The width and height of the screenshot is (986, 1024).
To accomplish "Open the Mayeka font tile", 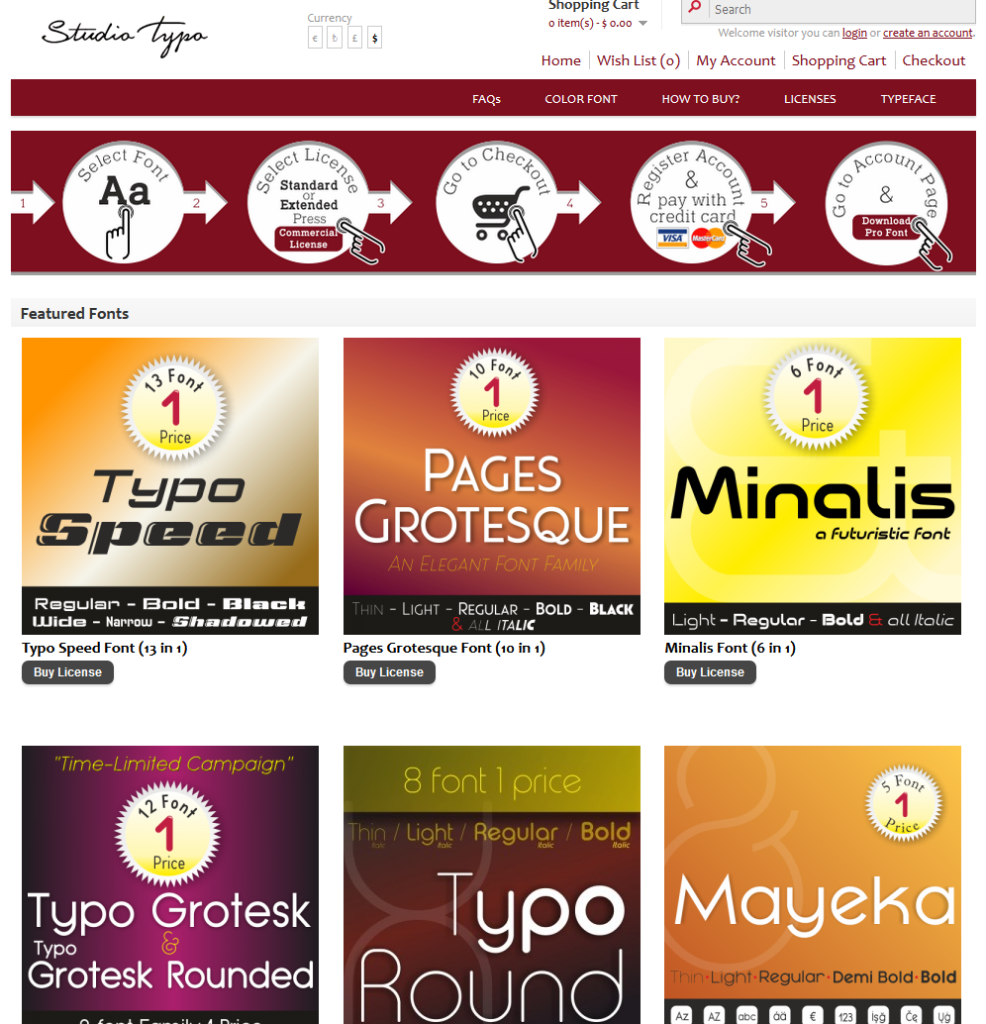I will point(812,884).
